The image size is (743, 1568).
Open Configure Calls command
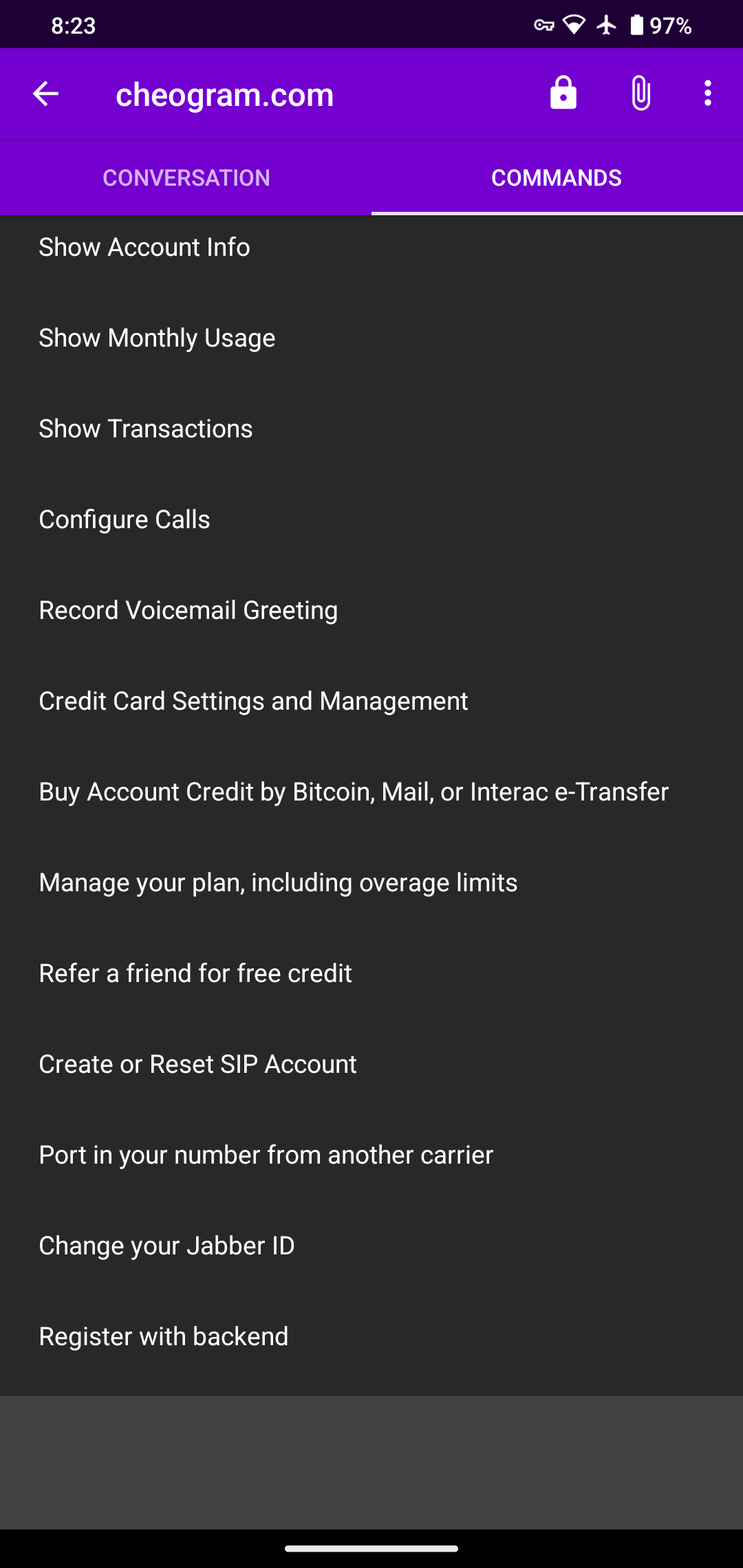point(371,519)
